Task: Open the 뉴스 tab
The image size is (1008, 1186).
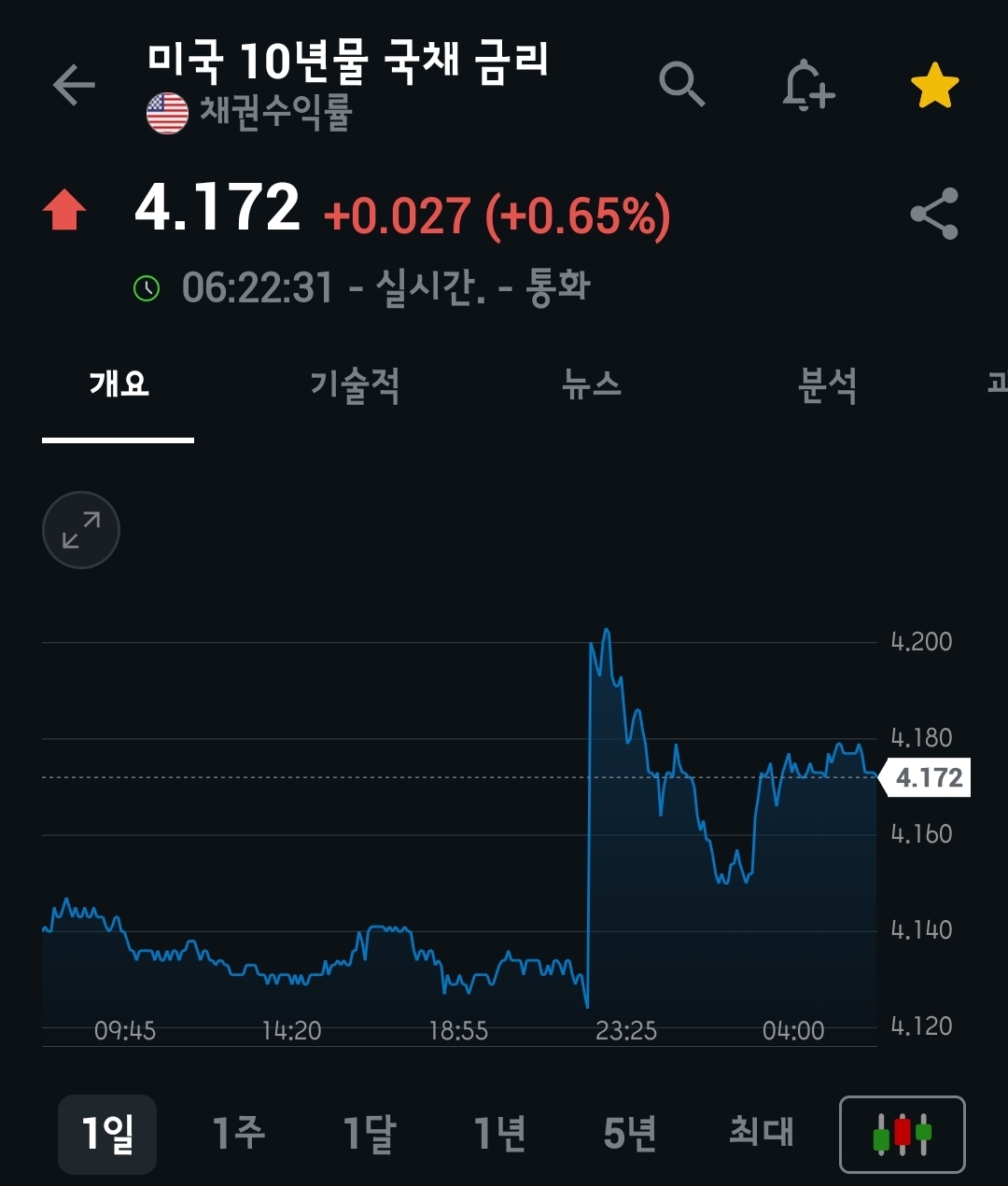Action: tap(592, 384)
